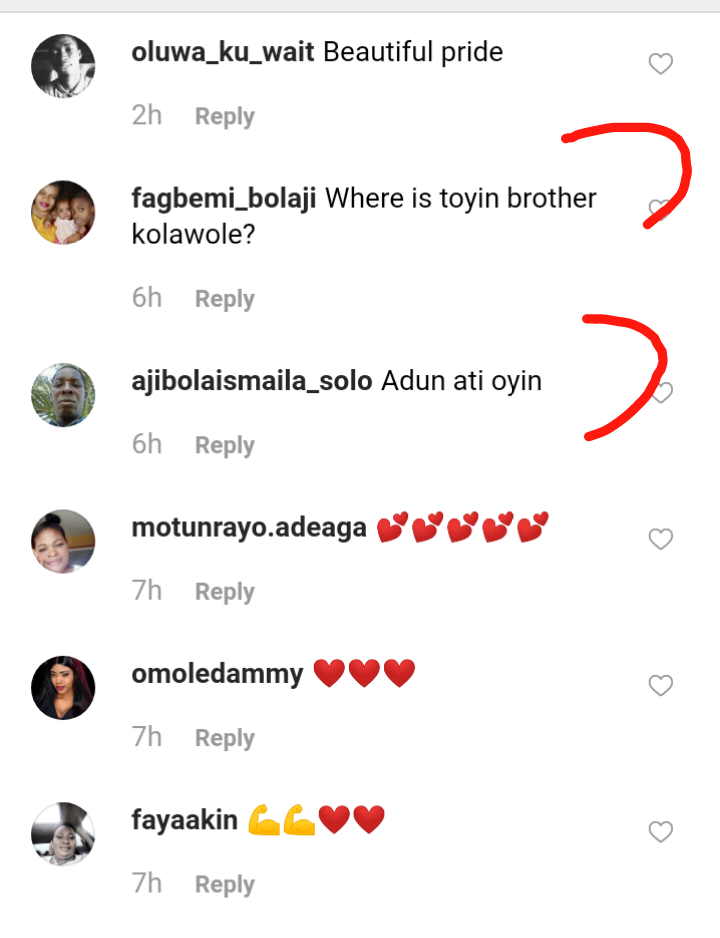Reply to ajibolaismaila_solo's comment
Screen dimensions: 720x938
click(224, 446)
